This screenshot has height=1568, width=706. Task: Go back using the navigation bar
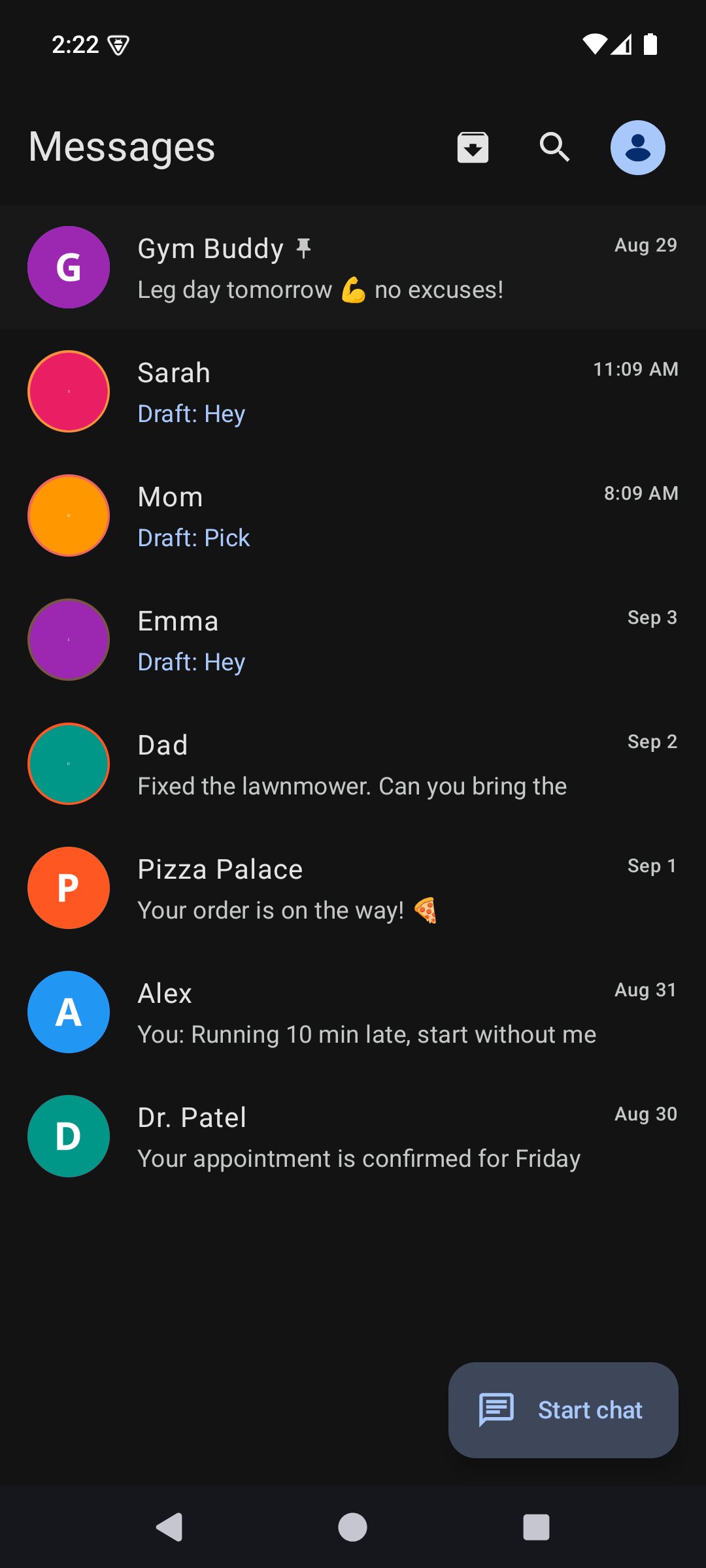169,1527
